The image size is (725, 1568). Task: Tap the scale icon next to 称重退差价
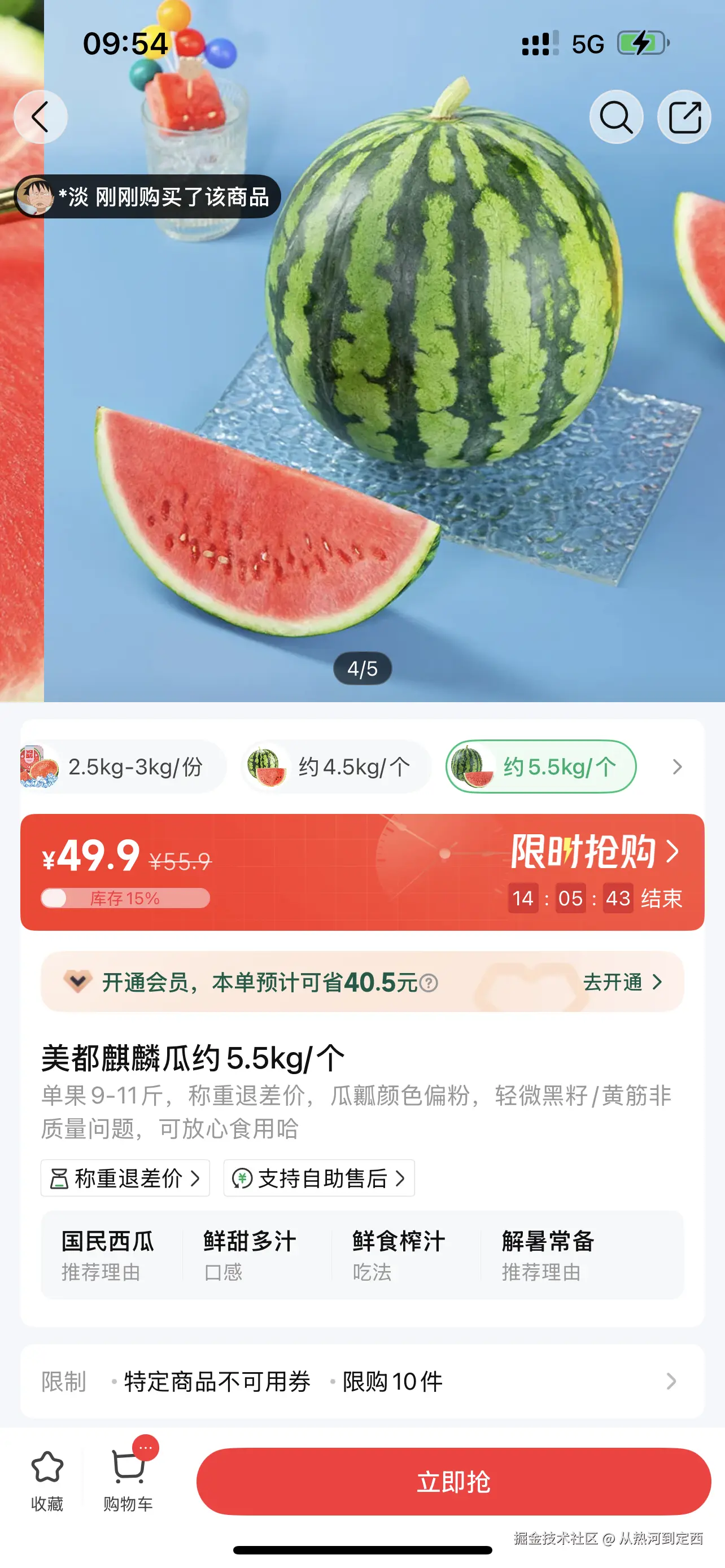click(60, 1177)
